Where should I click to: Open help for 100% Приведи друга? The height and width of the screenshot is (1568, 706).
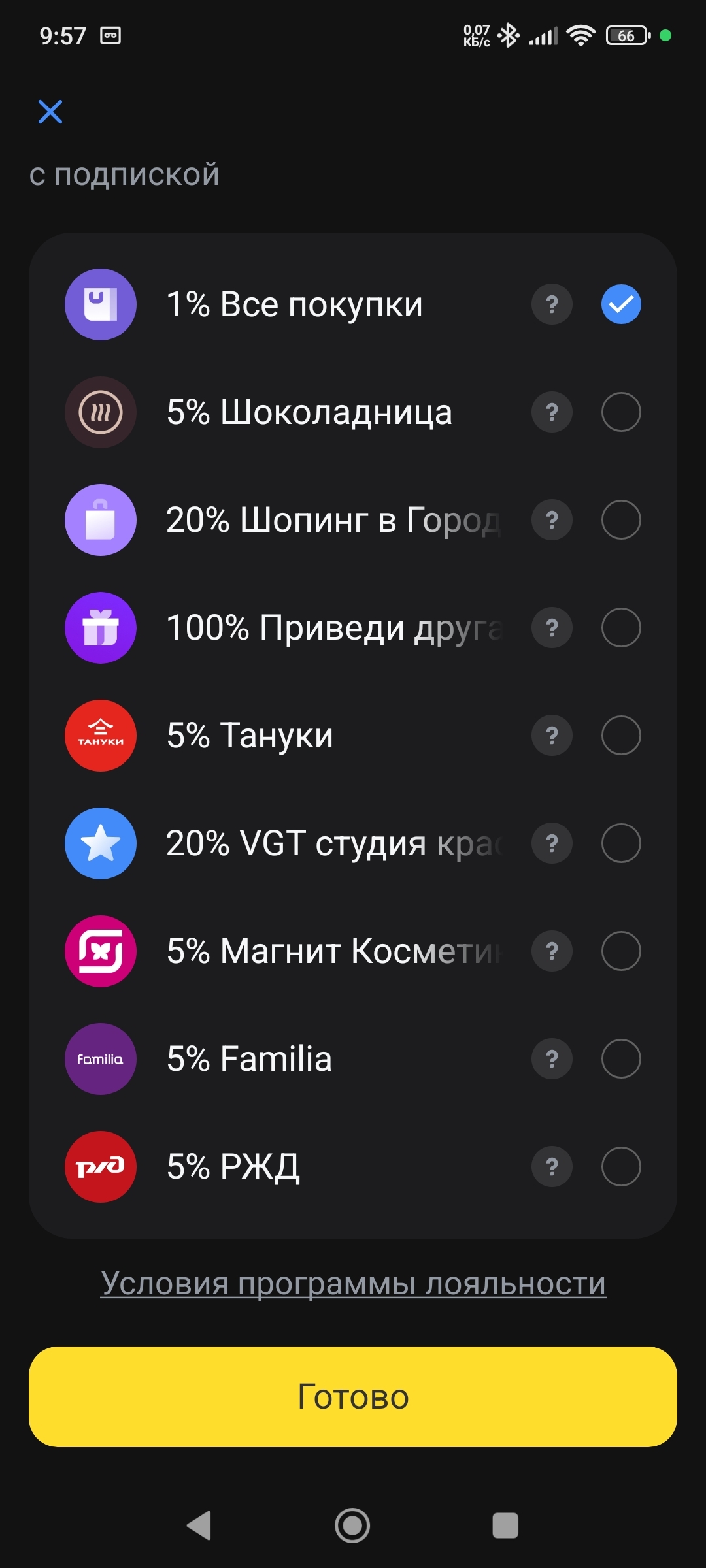(552, 628)
